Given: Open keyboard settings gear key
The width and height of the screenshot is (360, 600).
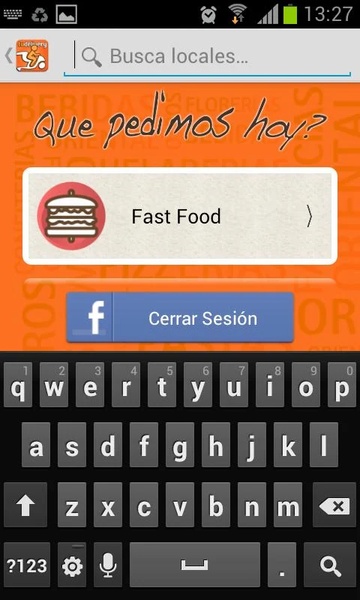Looking at the screenshot, I should (72, 565).
